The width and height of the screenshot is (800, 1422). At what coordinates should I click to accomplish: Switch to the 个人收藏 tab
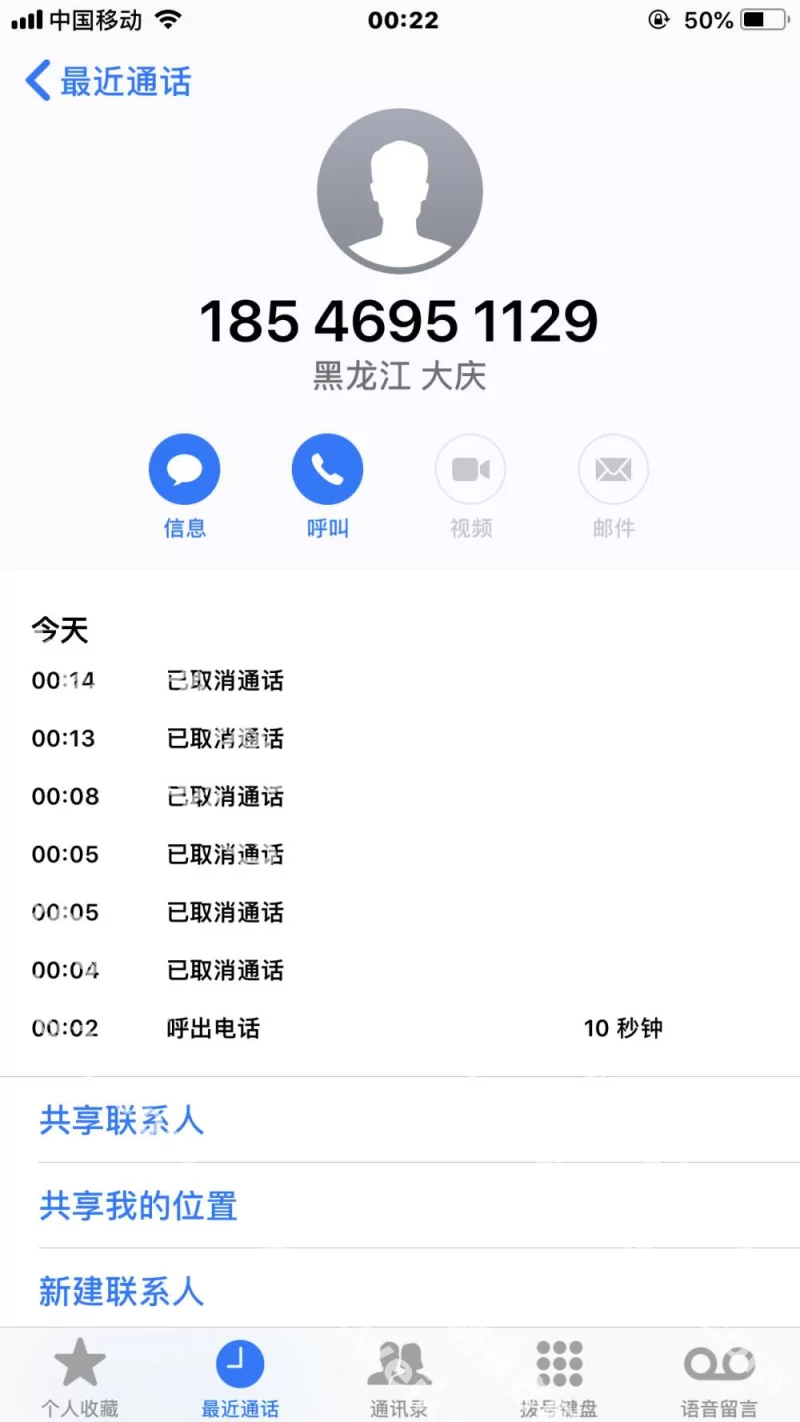tap(79, 1377)
